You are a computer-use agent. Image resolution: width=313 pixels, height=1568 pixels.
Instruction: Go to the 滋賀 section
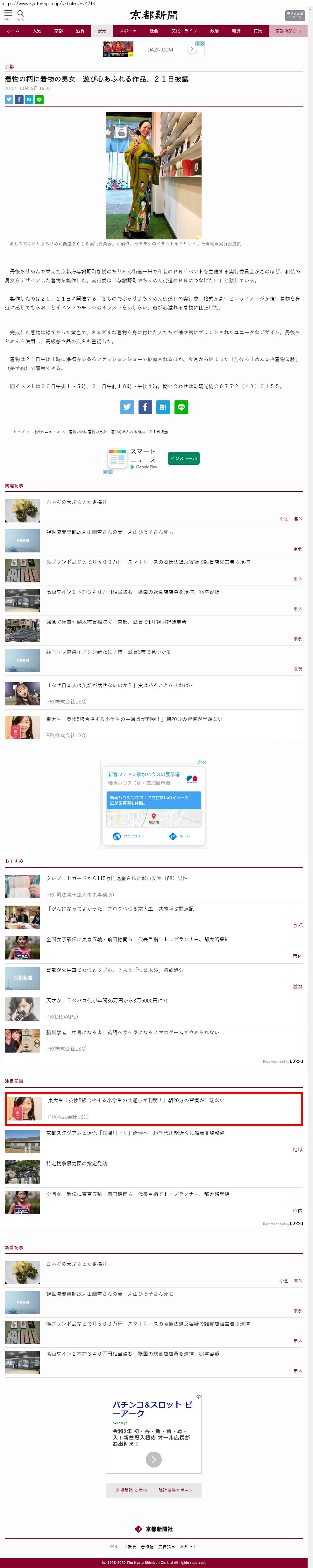tap(80, 30)
